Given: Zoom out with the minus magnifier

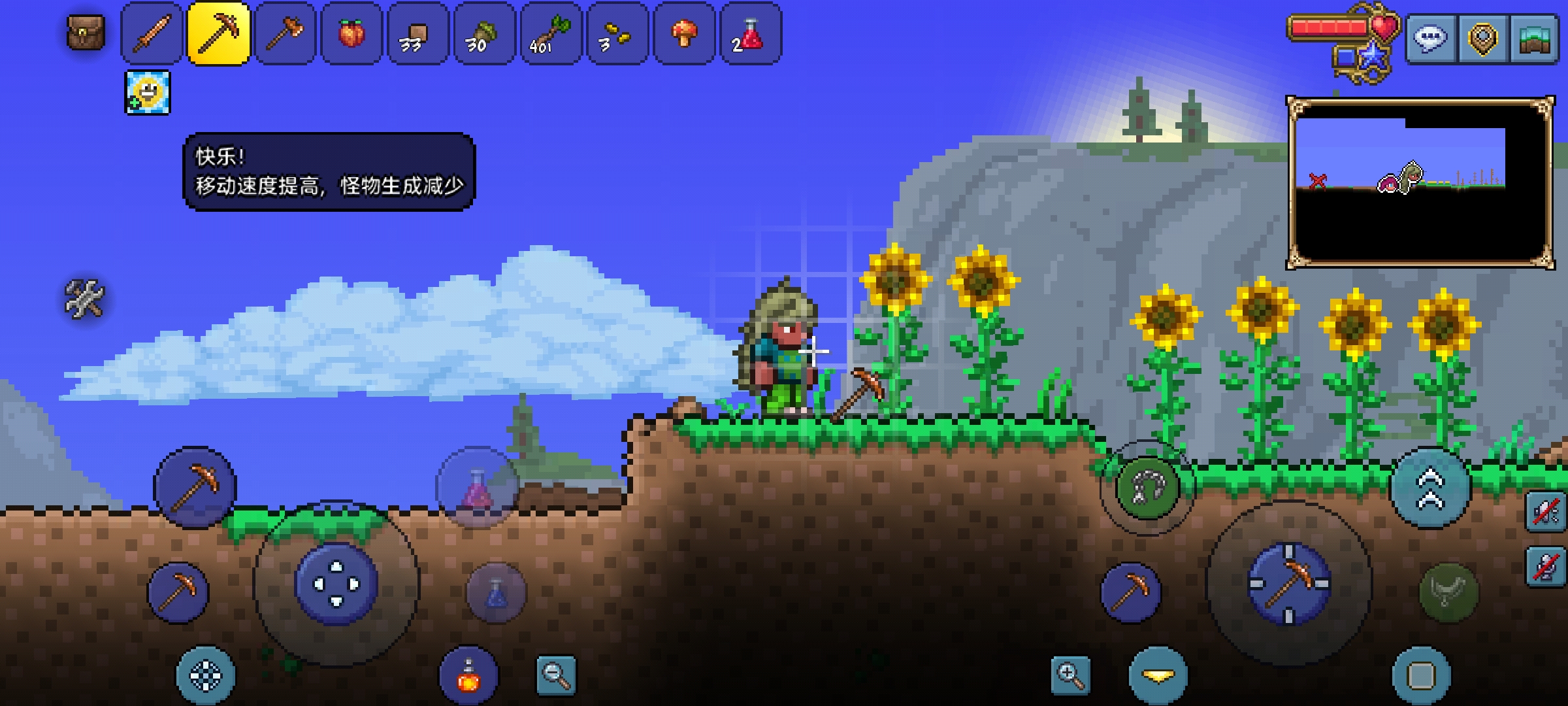Looking at the screenshot, I should click(556, 675).
